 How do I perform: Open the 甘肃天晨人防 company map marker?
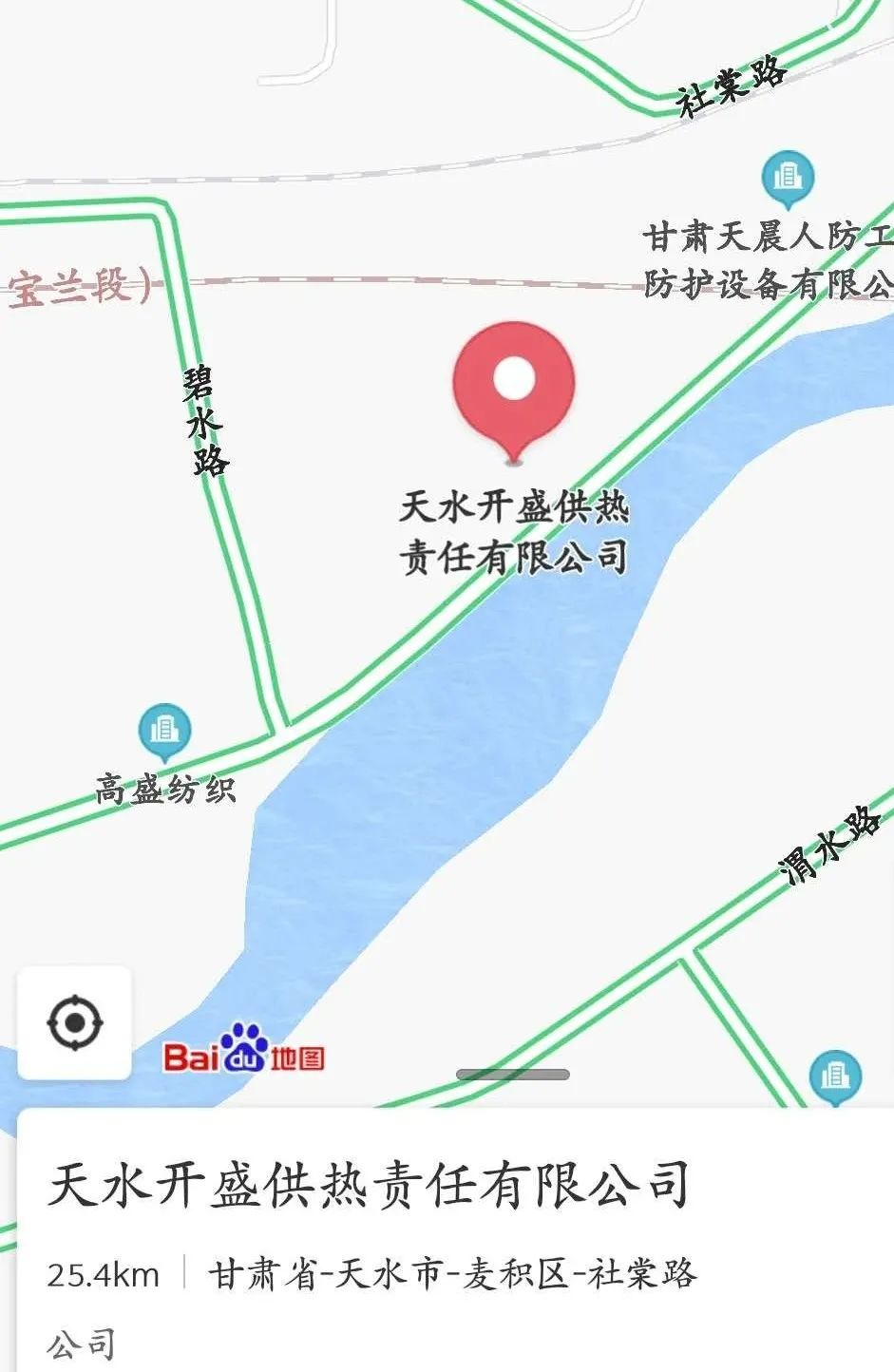point(788,179)
